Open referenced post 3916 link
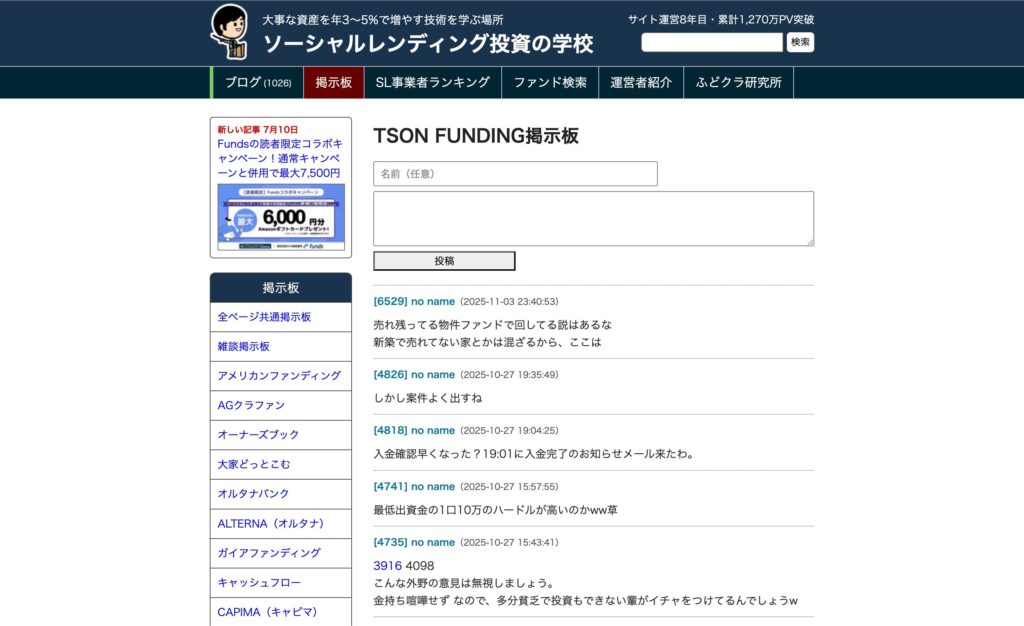The image size is (1024, 626). pos(387,566)
